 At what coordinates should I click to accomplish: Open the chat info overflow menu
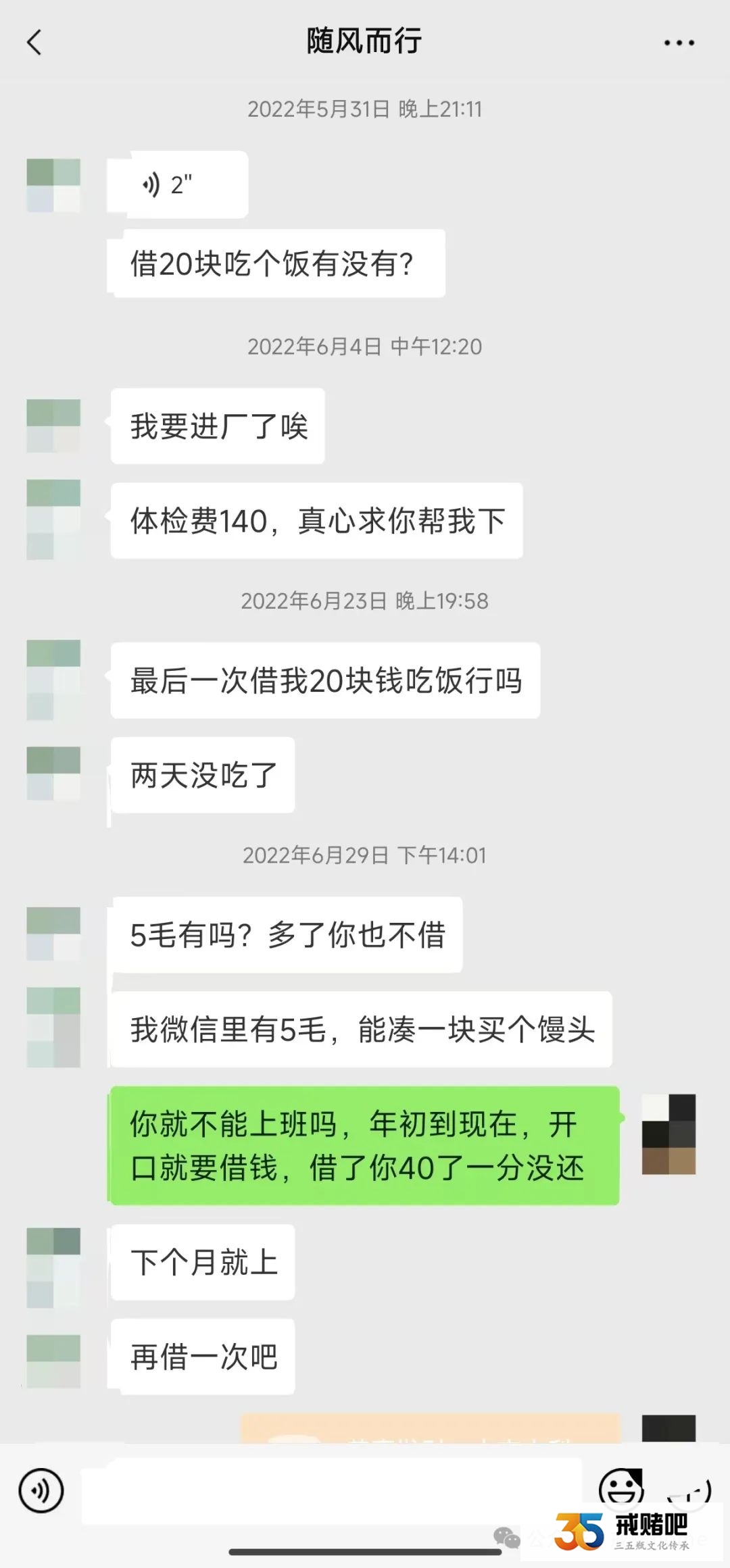[679, 43]
